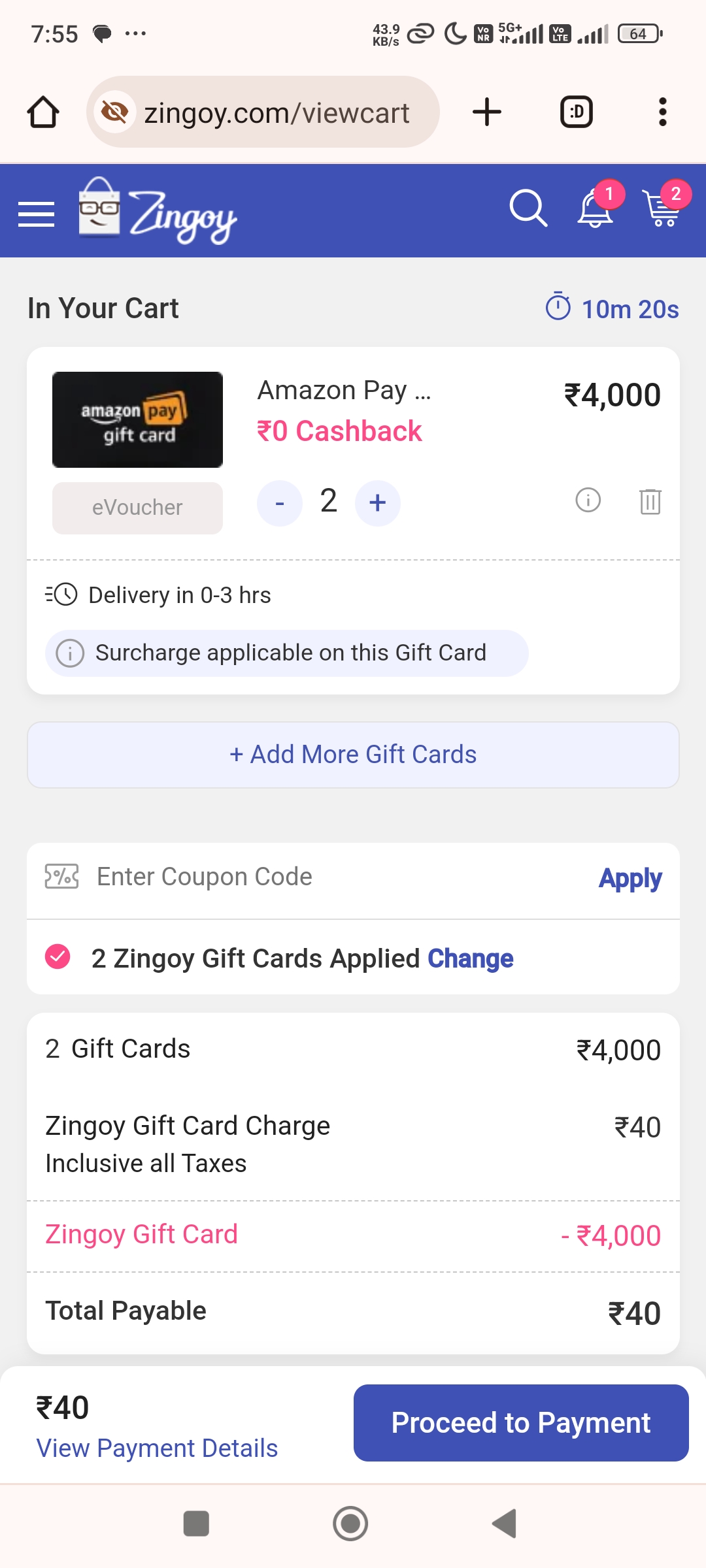Uncheck the Zingoy Gift Cards Applied checkbox
This screenshot has height=1568, width=706.
58,957
